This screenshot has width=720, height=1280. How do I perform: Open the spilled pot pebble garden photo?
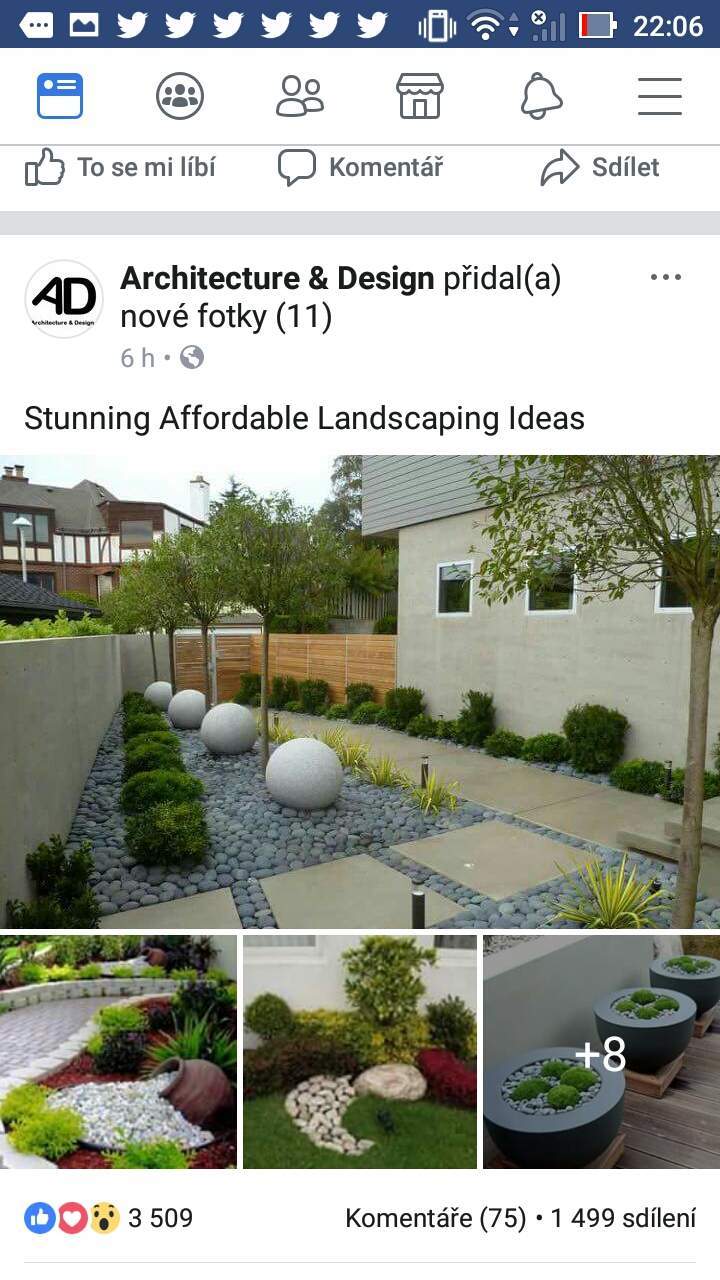point(118,1052)
